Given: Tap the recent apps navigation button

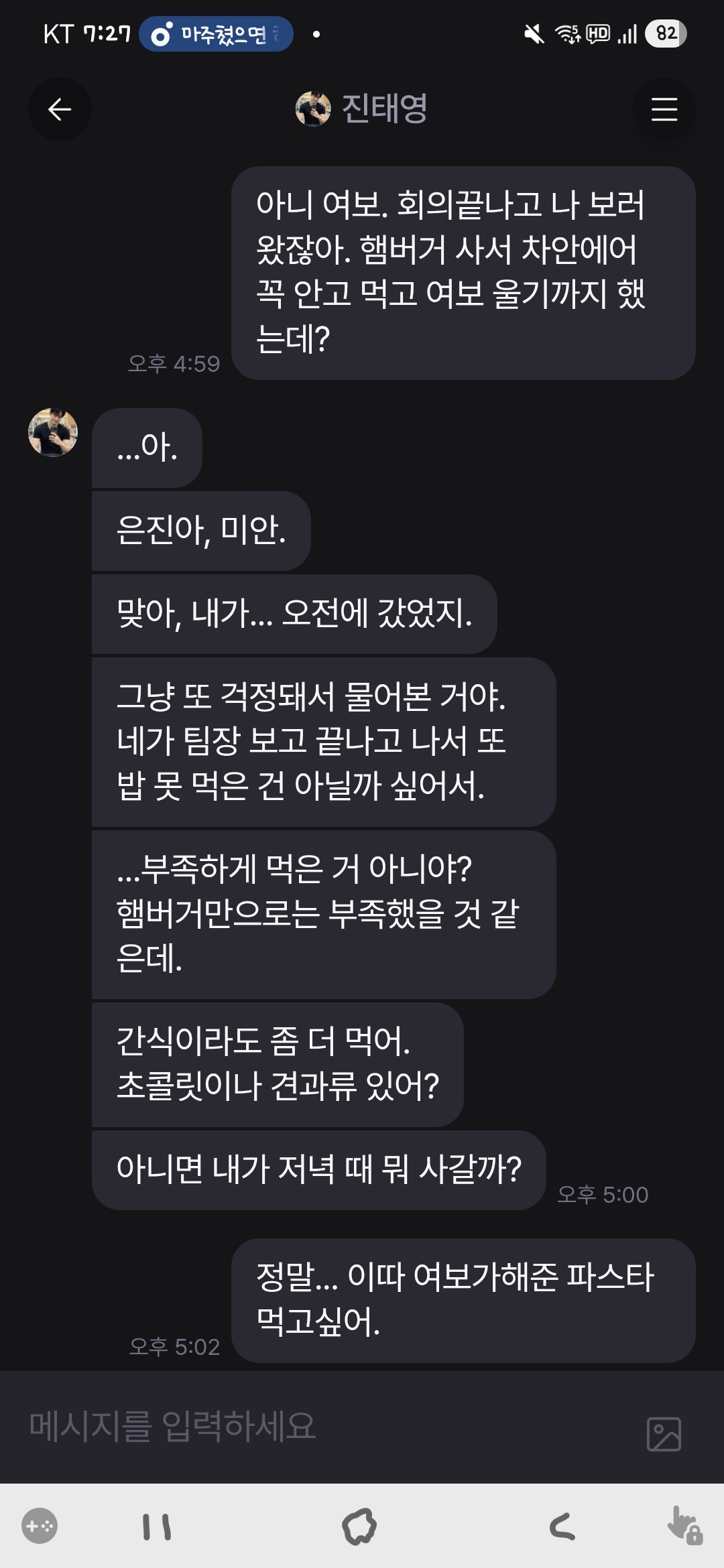Looking at the screenshot, I should point(157,1527).
